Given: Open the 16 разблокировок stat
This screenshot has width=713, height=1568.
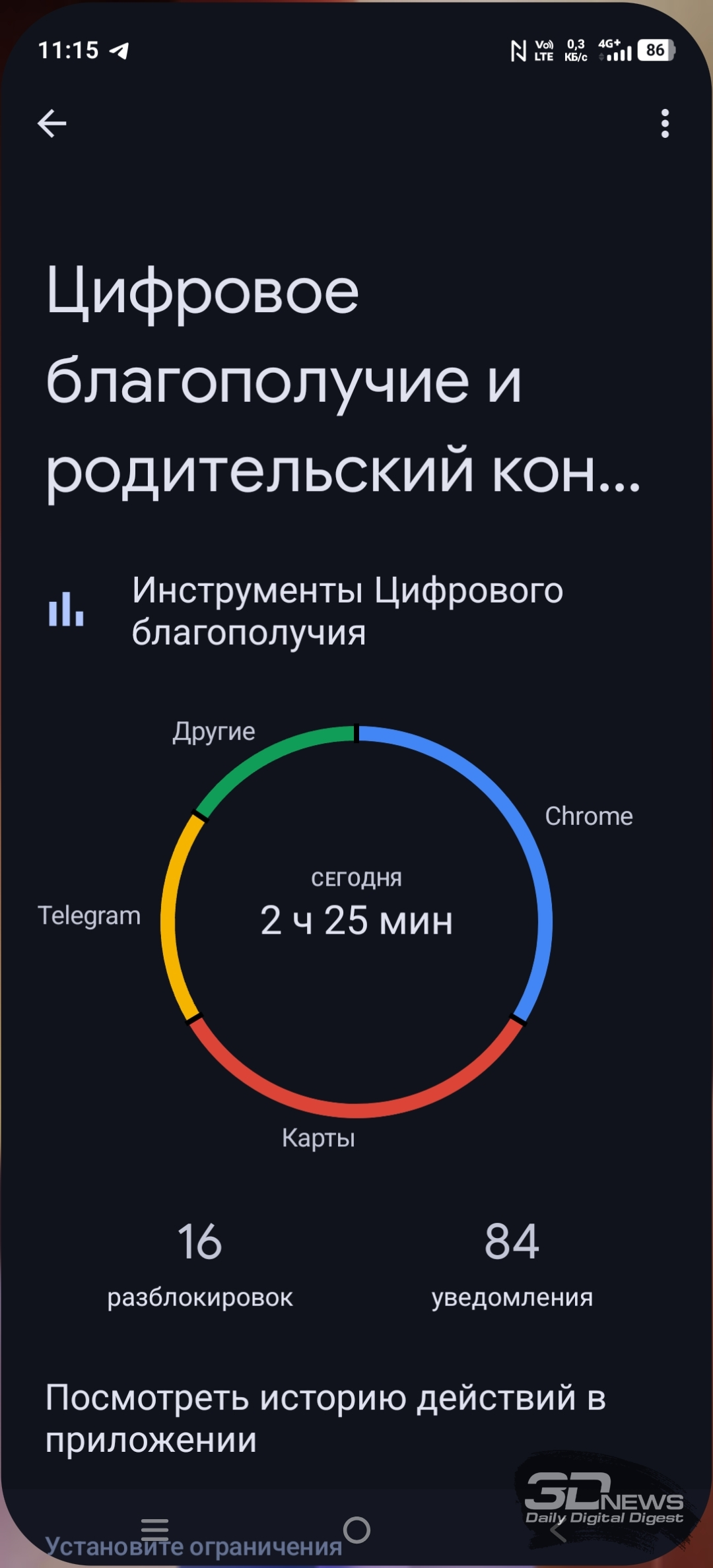Looking at the screenshot, I should tap(200, 1264).
